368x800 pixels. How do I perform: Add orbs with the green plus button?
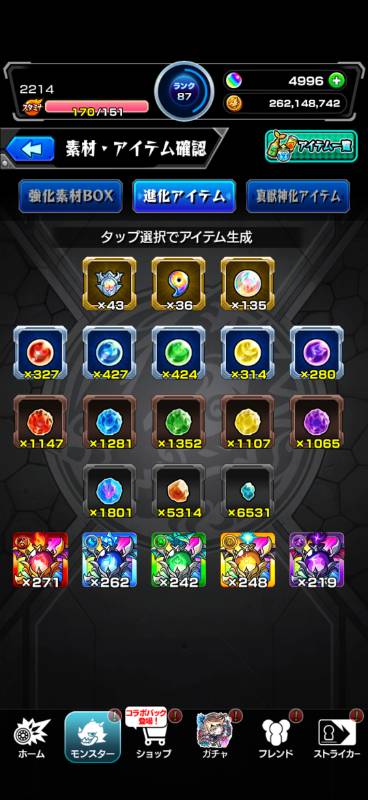(x=336, y=81)
